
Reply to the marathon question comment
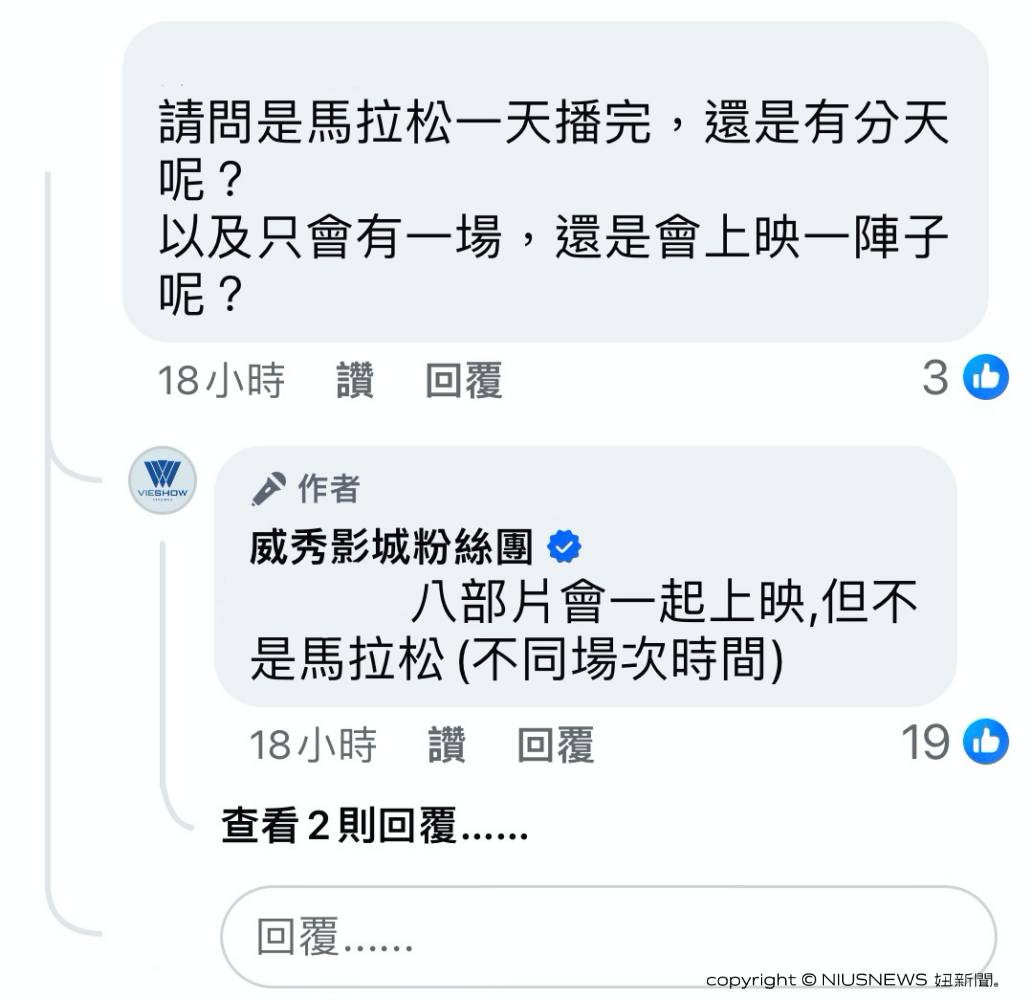pos(463,381)
